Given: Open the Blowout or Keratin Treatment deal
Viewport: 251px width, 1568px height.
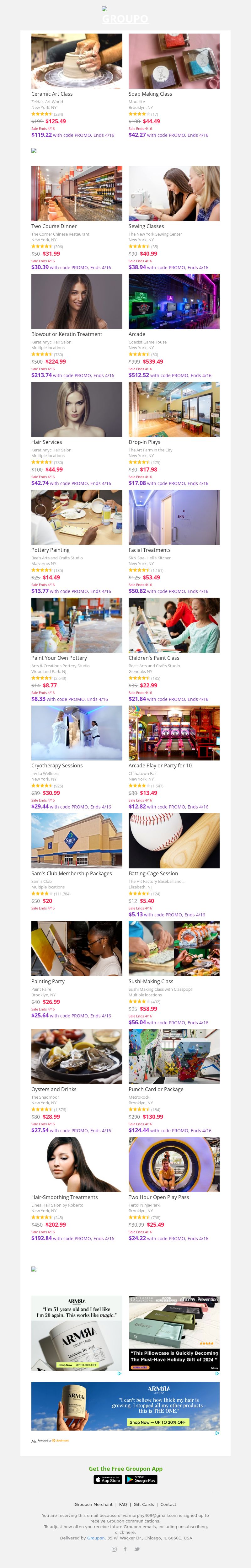Looking at the screenshot, I should (76, 301).
